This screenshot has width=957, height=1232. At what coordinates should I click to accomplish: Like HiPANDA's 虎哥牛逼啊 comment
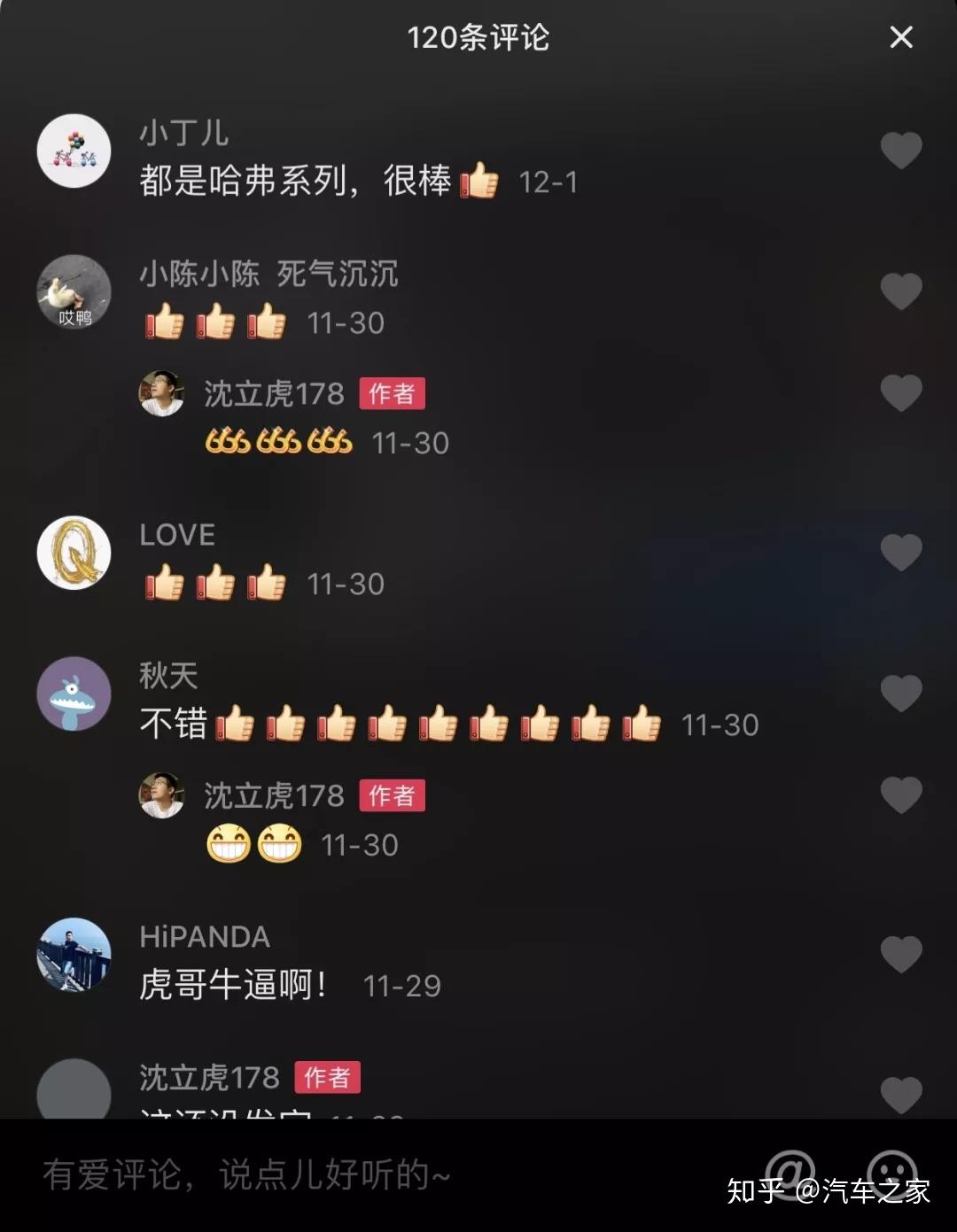tap(900, 955)
